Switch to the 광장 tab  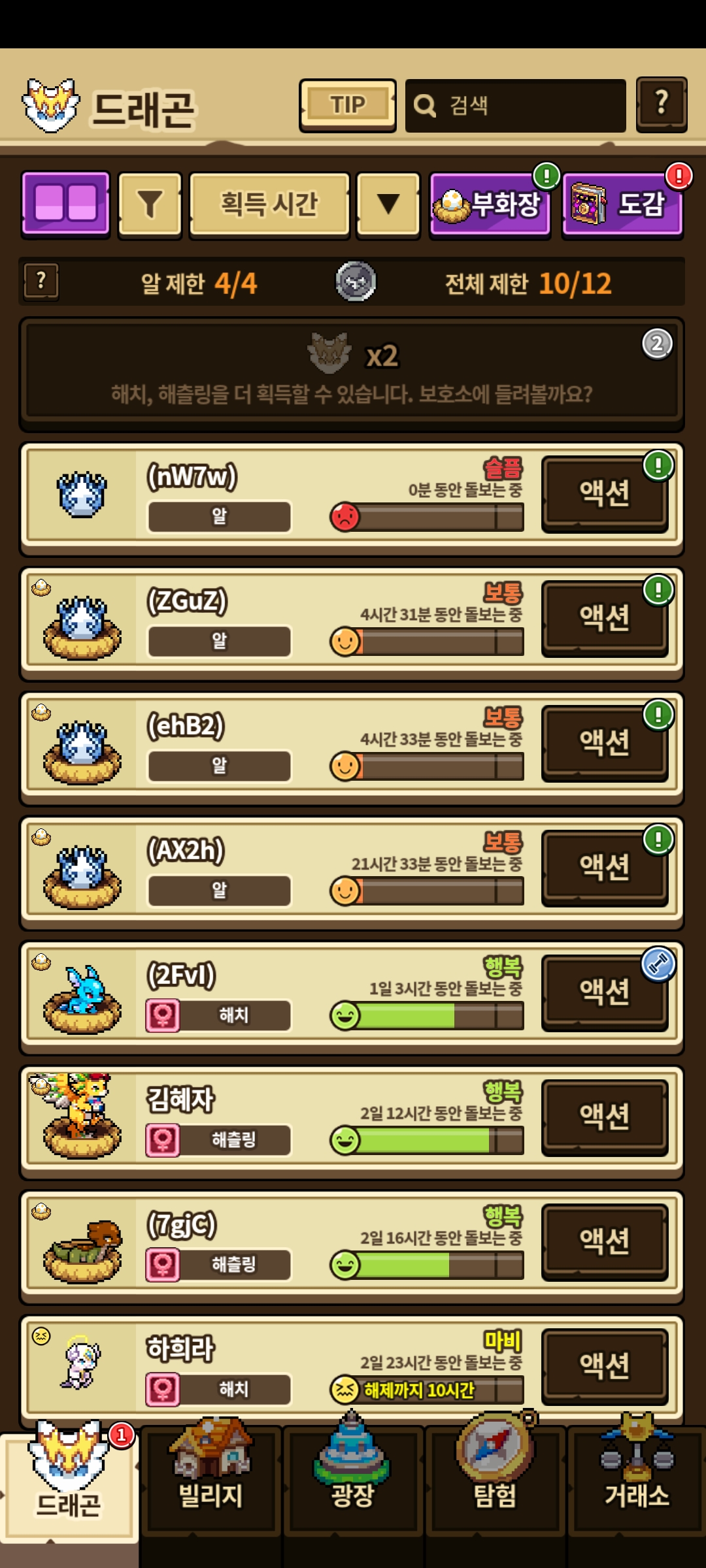pyautogui.click(x=353, y=1484)
